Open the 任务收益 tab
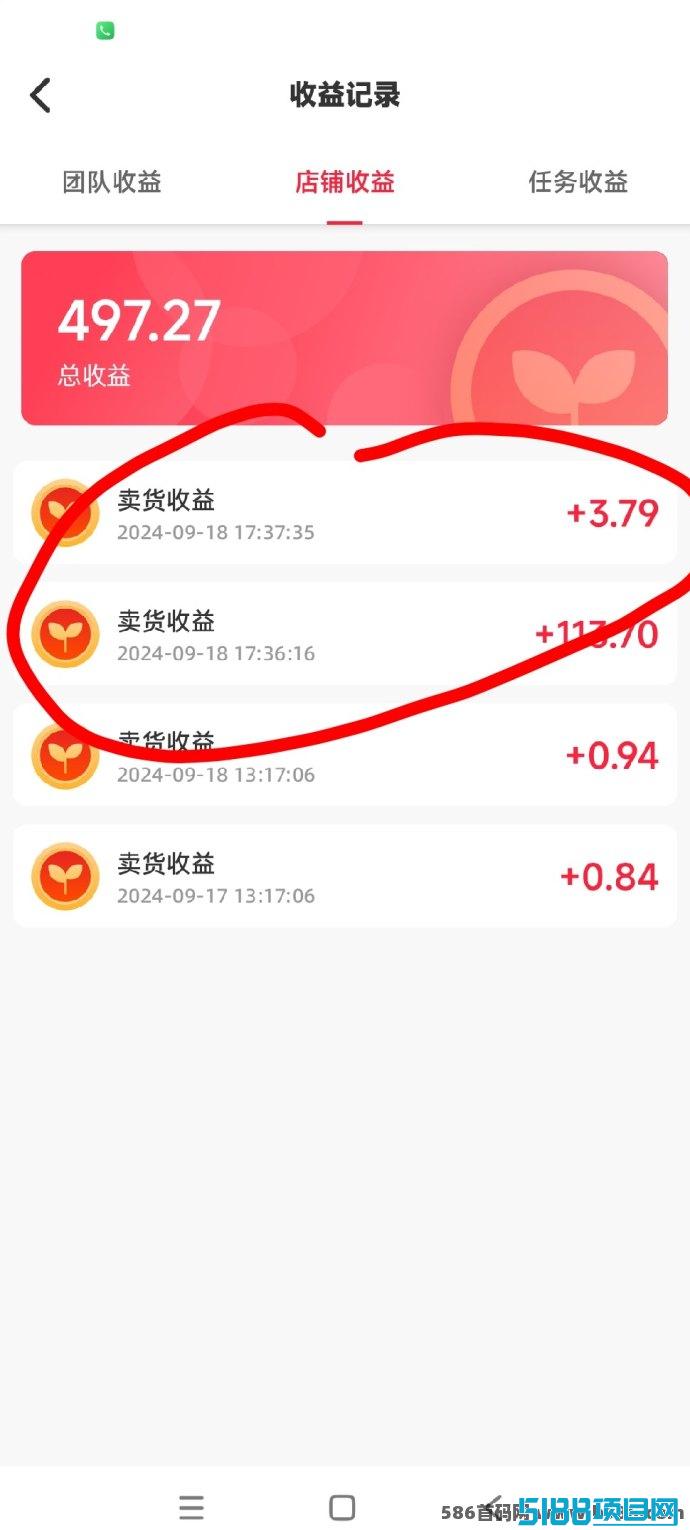The width and height of the screenshot is (690, 1530). (578, 182)
